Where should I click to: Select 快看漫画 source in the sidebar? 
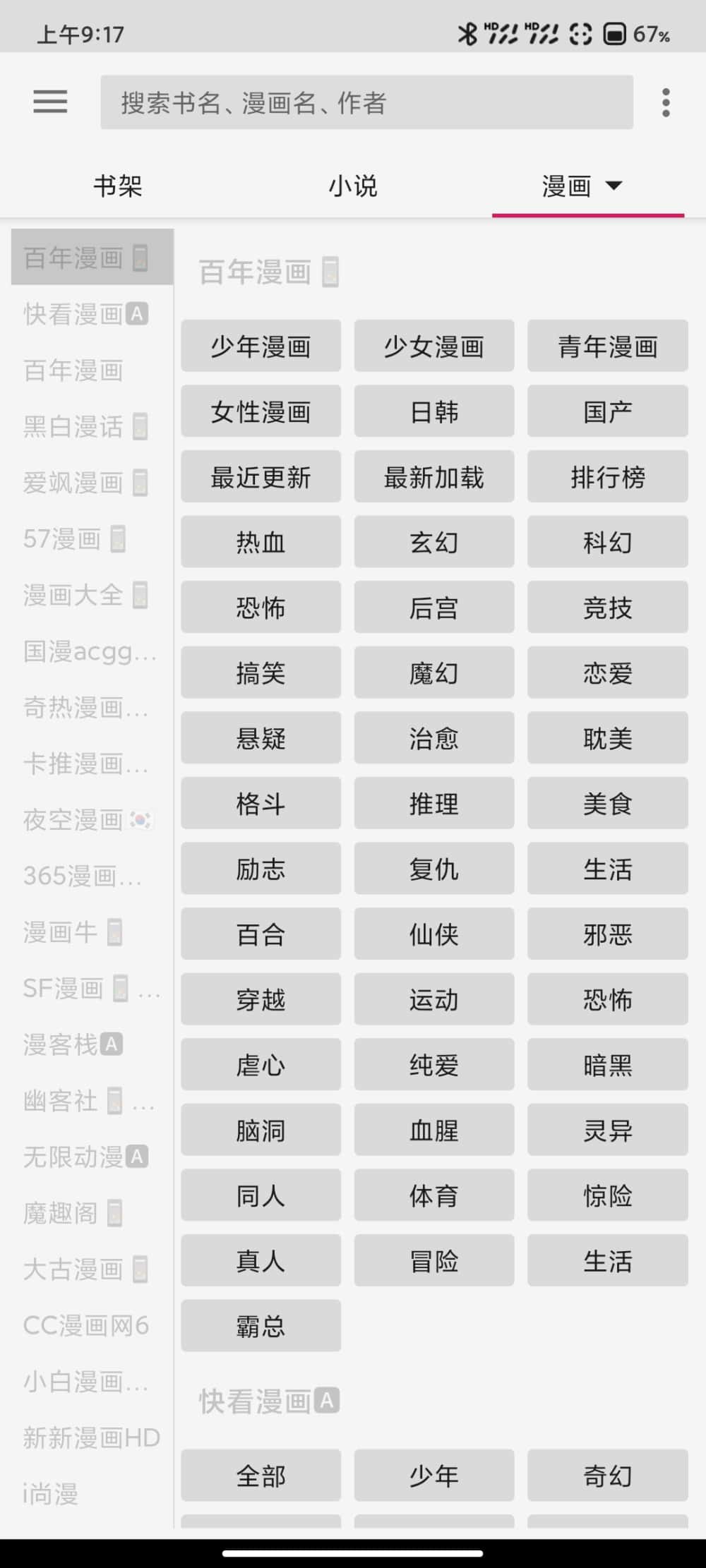[85, 314]
